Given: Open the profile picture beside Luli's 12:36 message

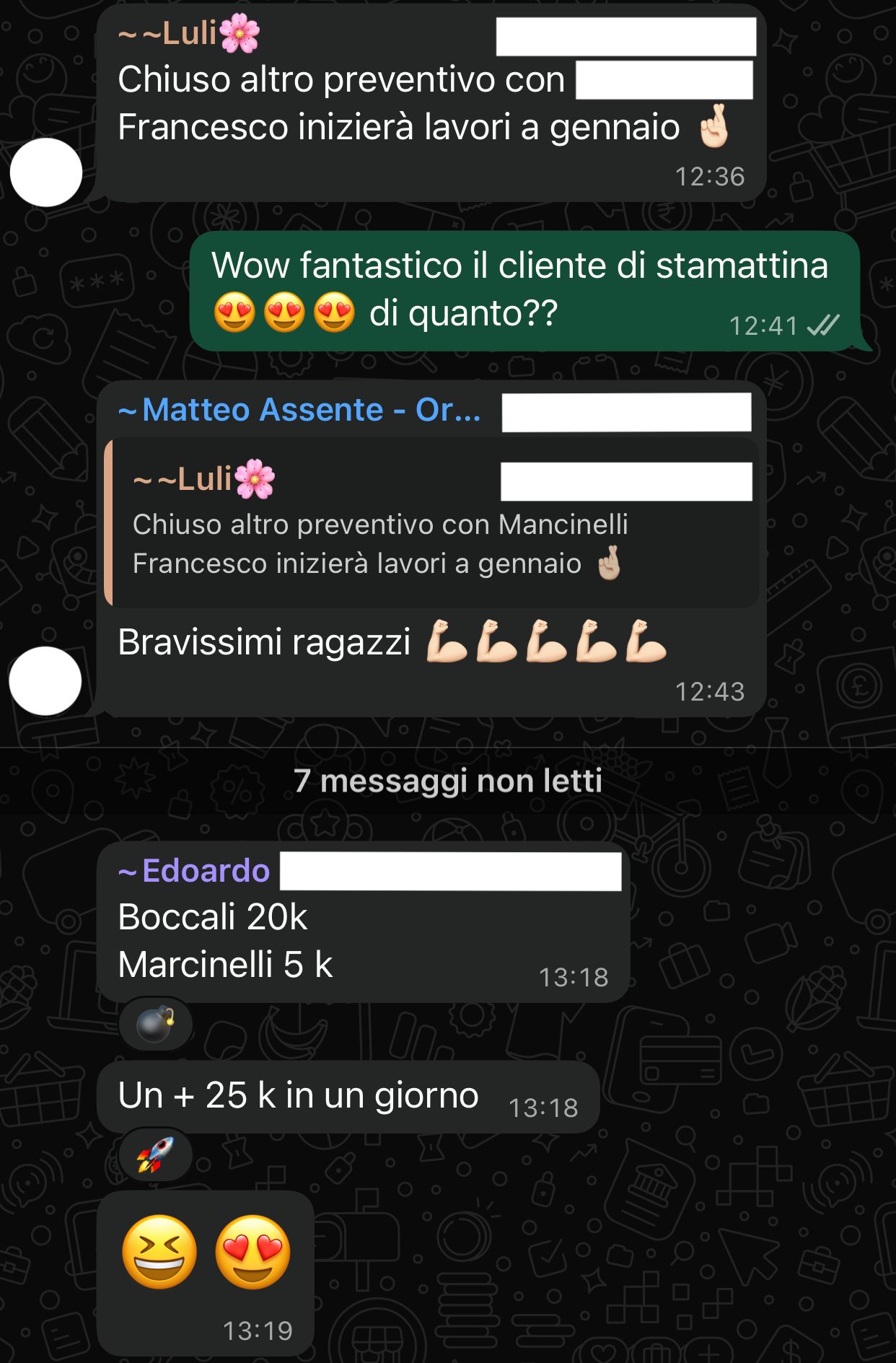Looking at the screenshot, I should click(46, 172).
